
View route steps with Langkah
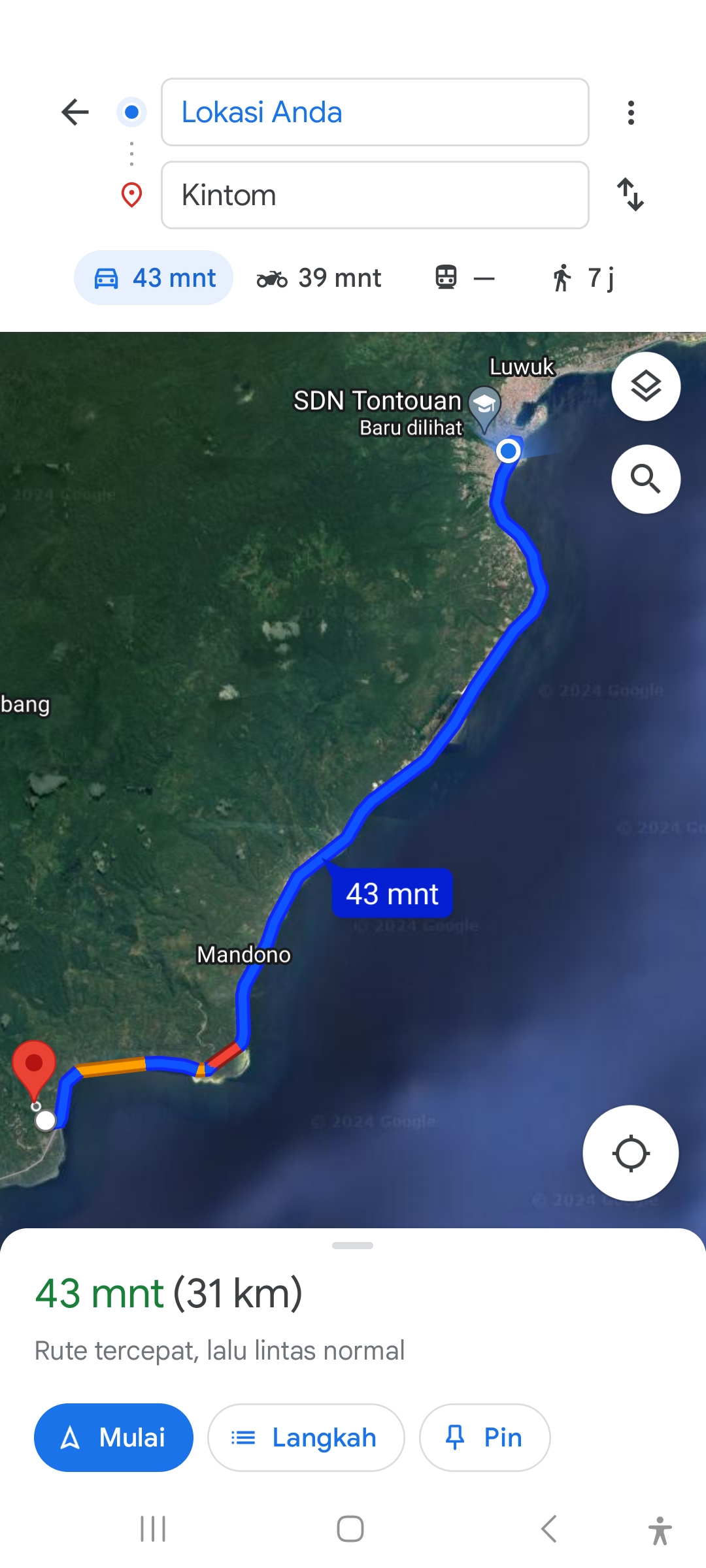point(306,1437)
